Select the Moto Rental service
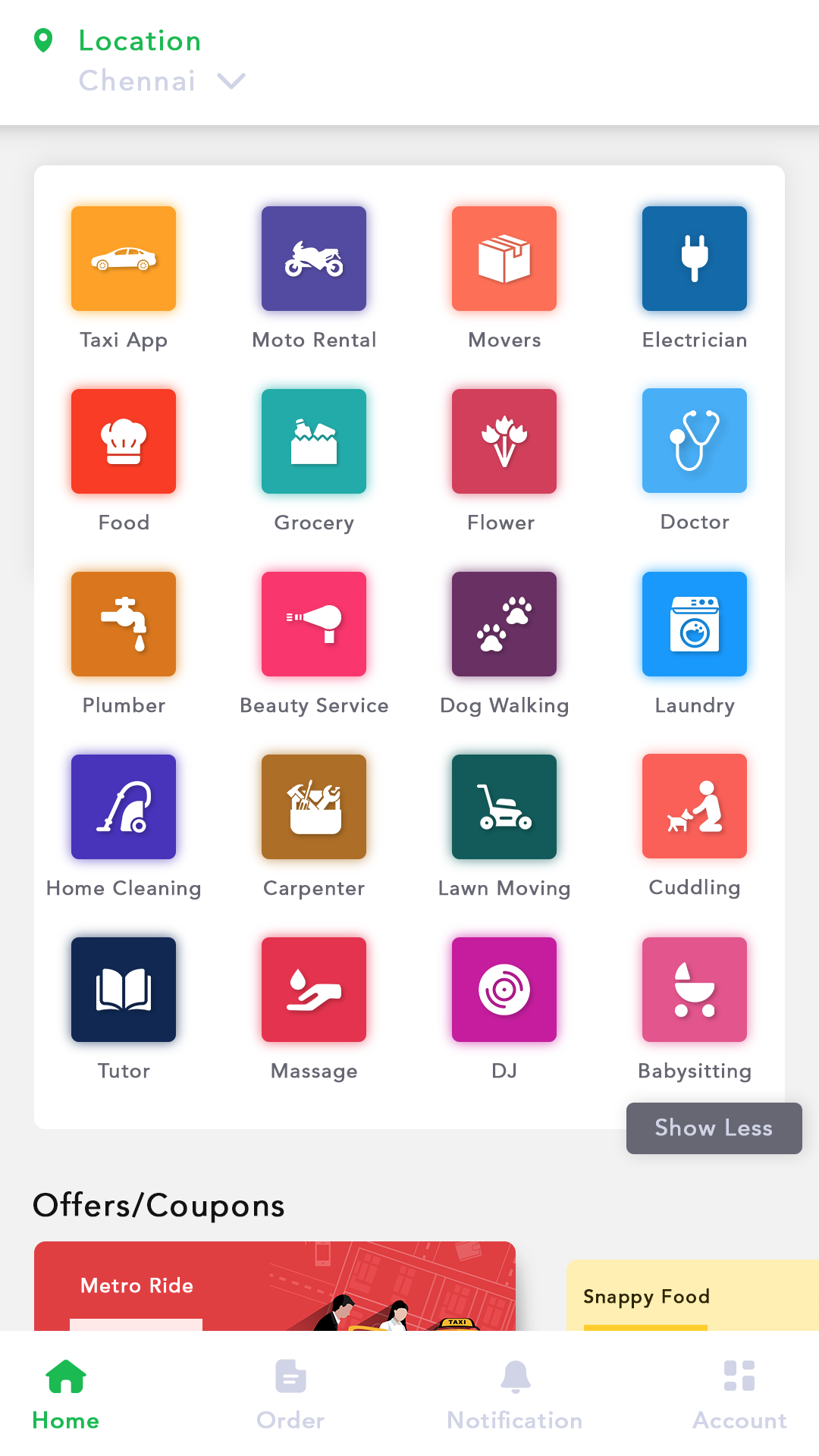 click(x=314, y=259)
